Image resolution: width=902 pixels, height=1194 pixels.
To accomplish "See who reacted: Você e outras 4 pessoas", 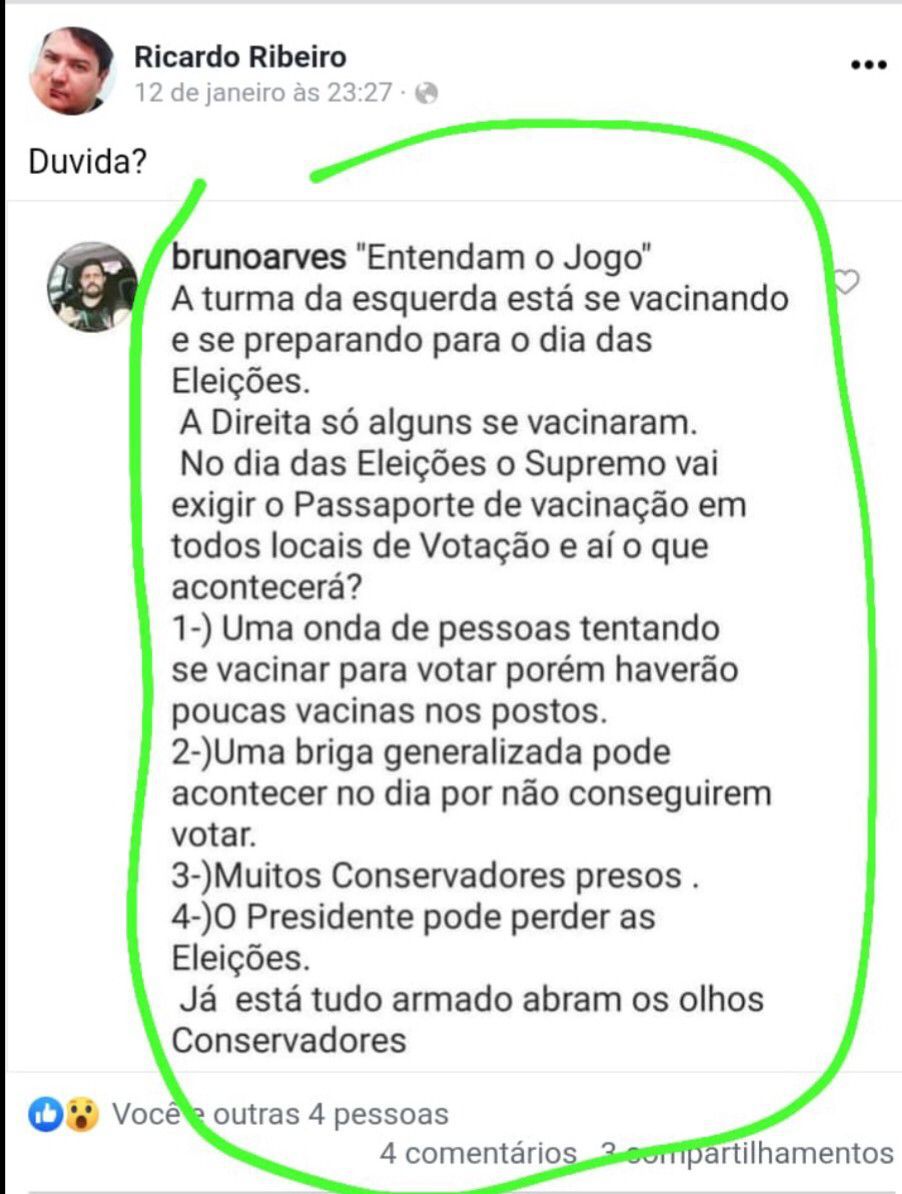I will point(280,1114).
